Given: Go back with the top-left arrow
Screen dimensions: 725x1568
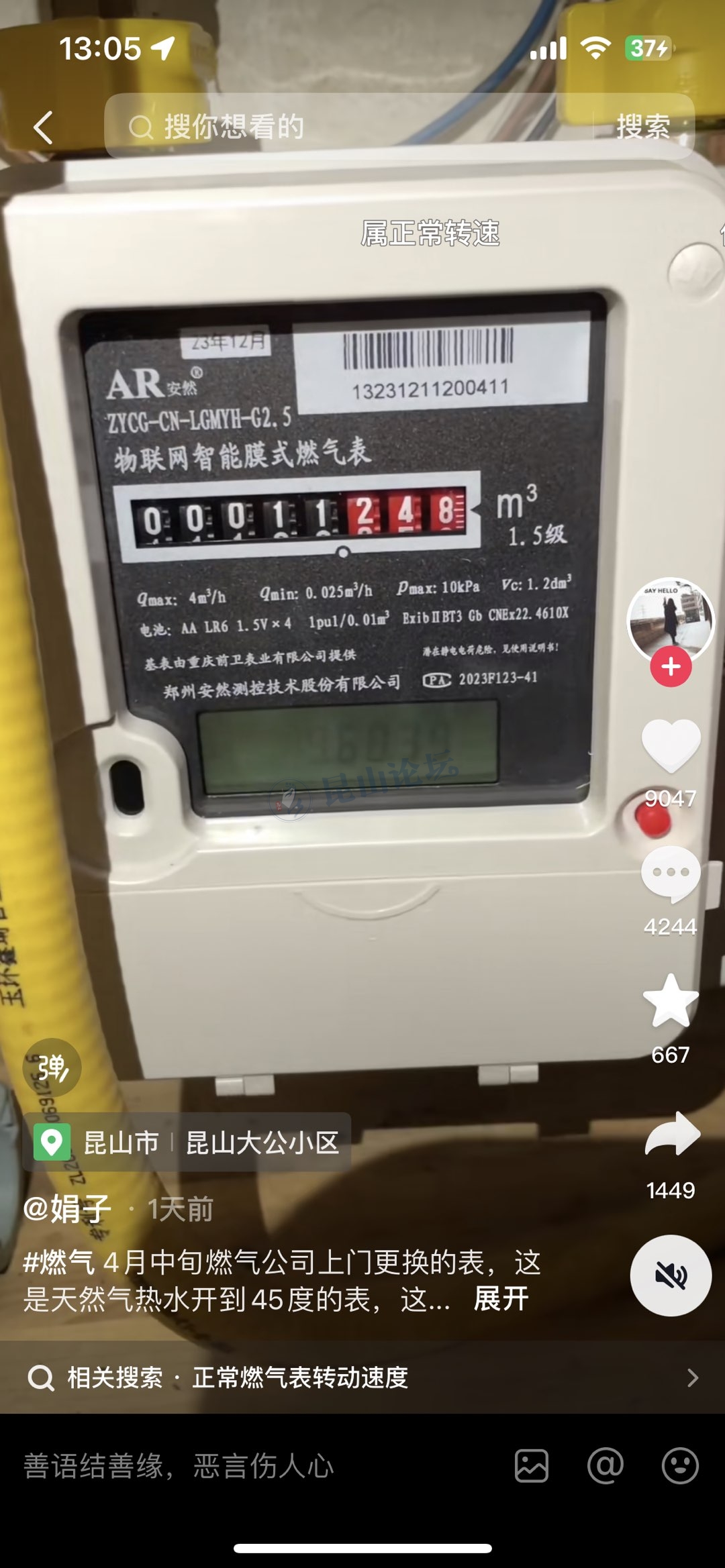Looking at the screenshot, I should coord(43,127).
